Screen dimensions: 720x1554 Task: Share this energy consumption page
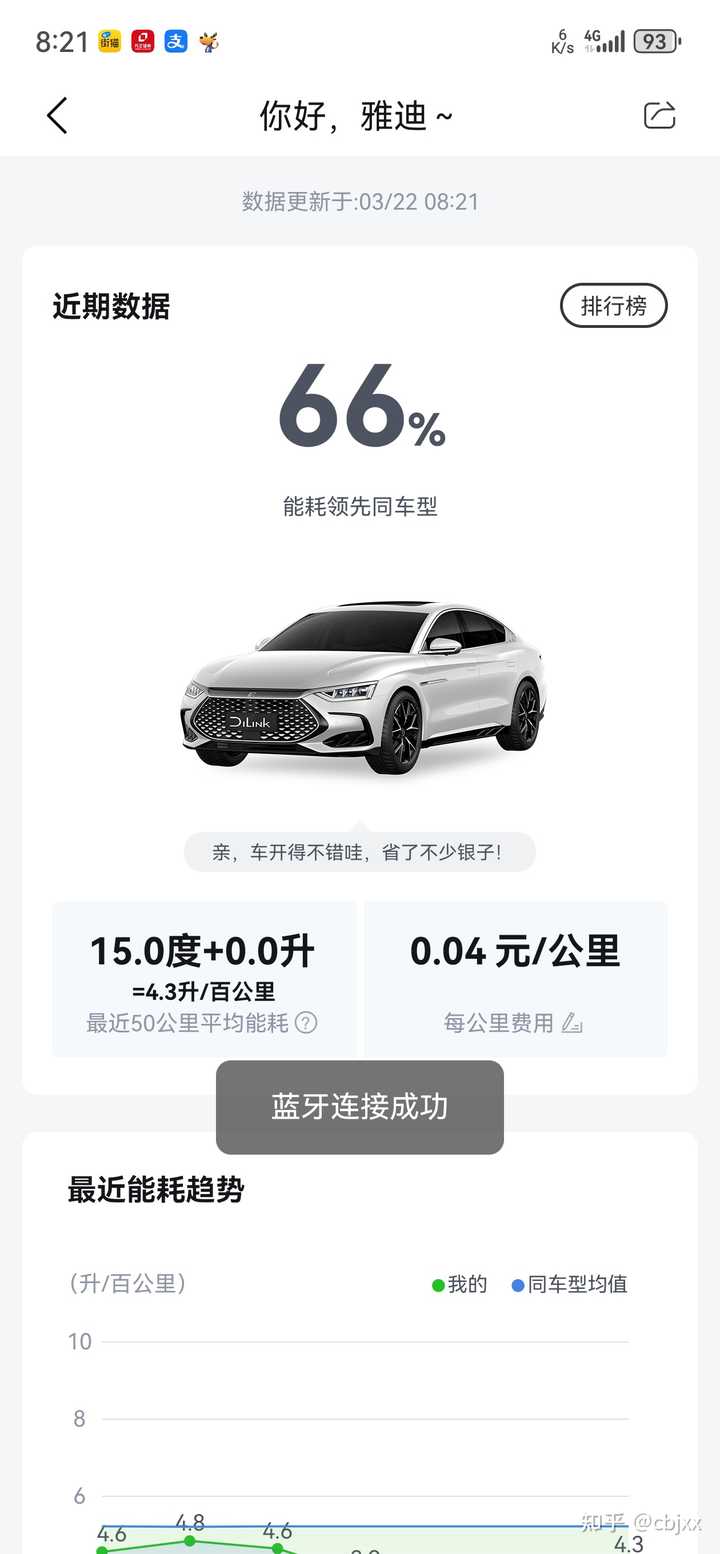[659, 116]
